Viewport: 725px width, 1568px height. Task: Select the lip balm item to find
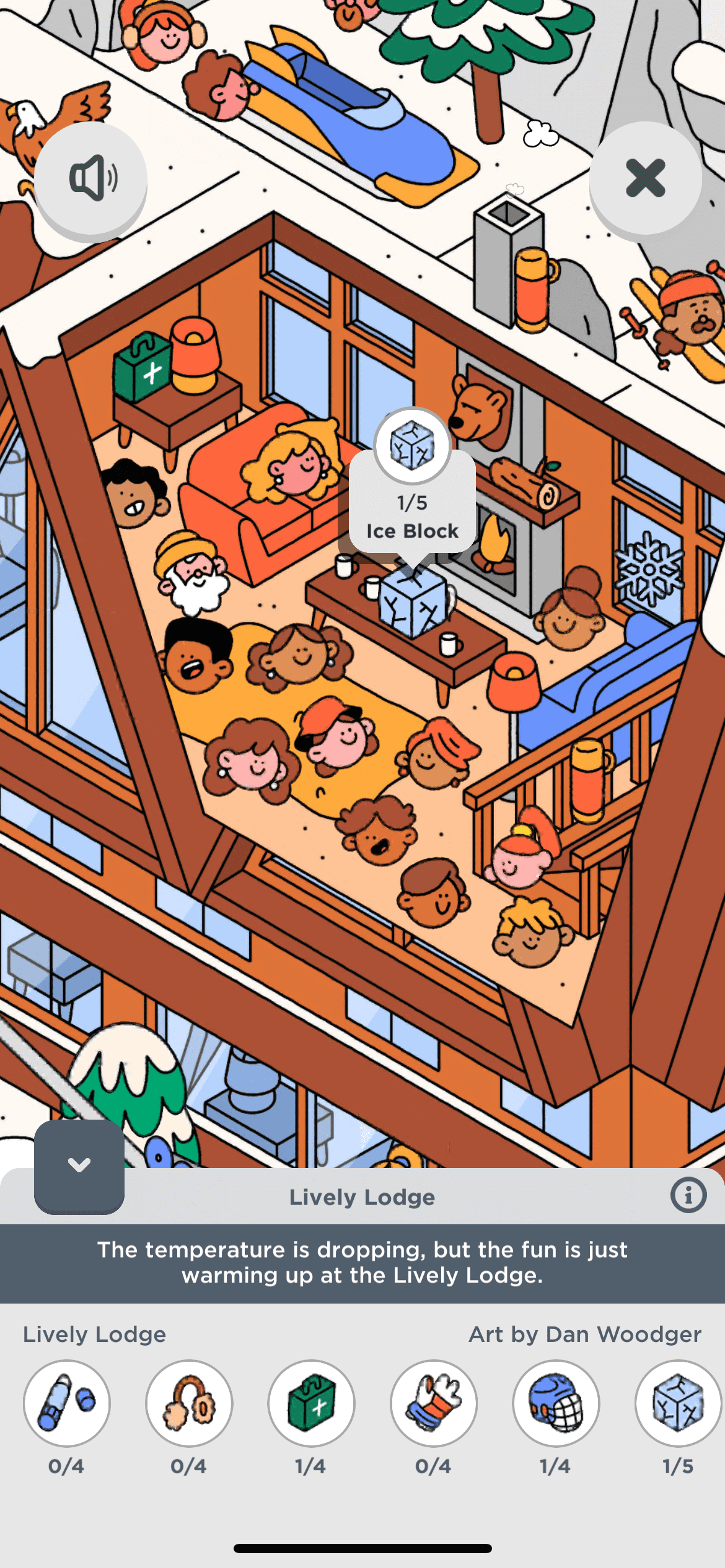[x=67, y=1403]
